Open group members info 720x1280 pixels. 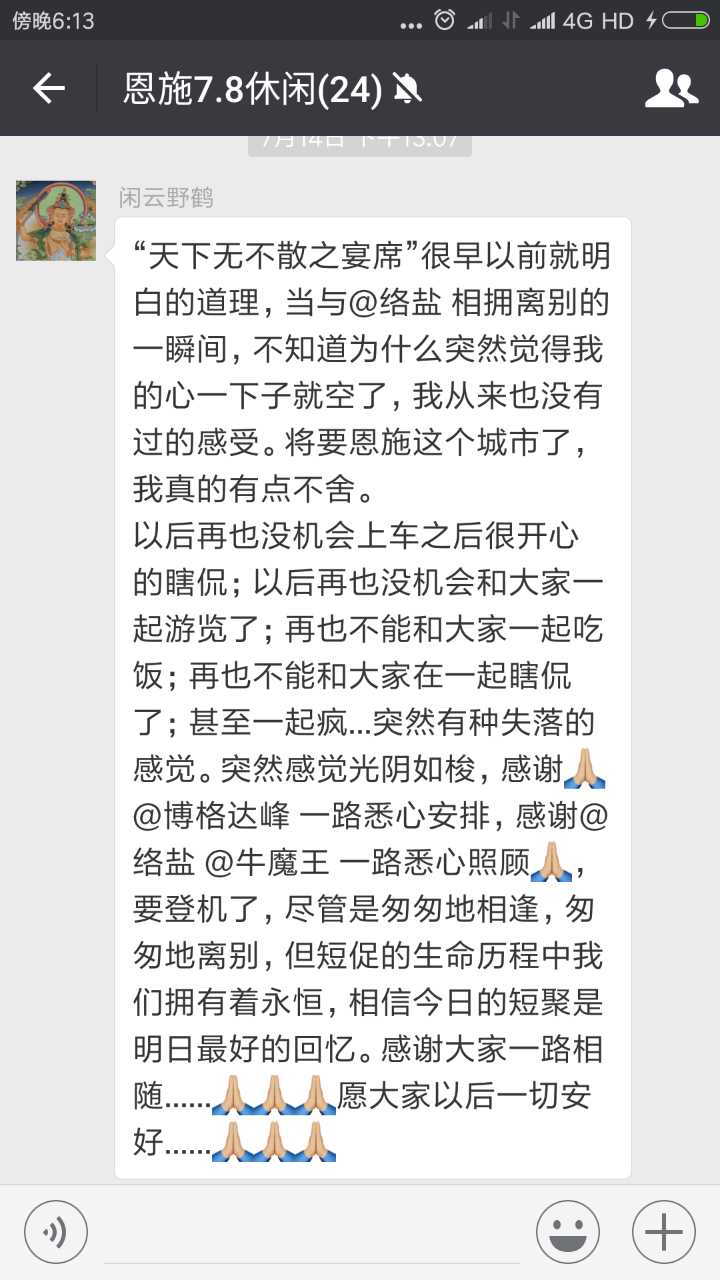671,89
